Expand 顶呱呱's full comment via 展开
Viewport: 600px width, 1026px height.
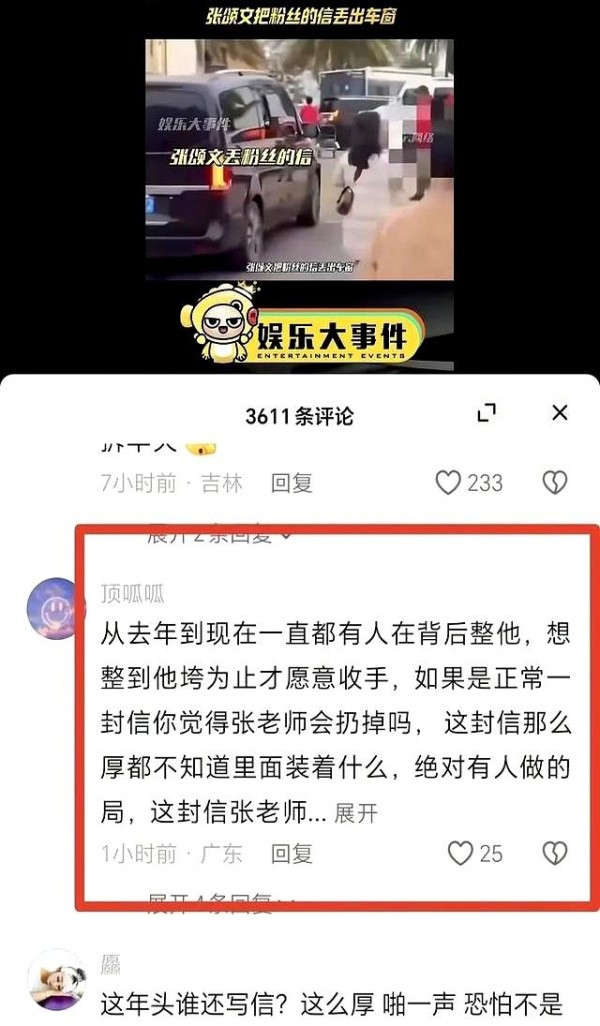click(x=356, y=813)
